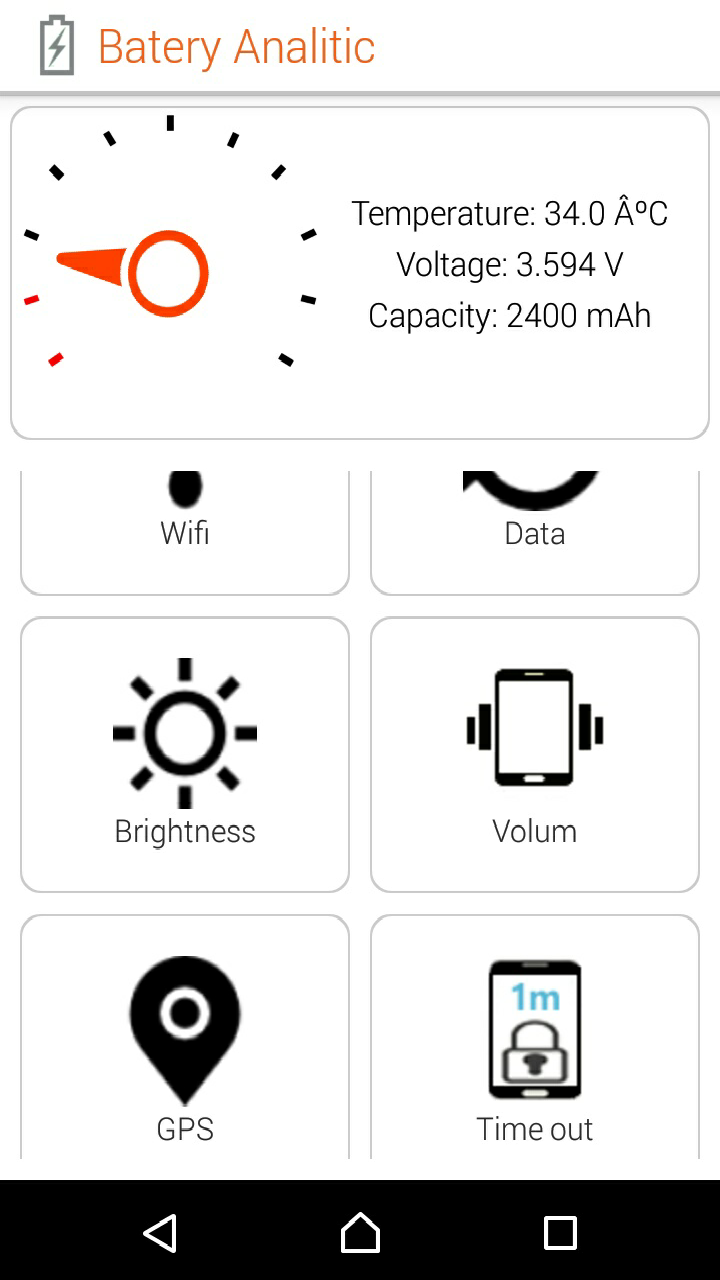Select the Brightness sun icon
The height and width of the screenshot is (1280, 720).
point(184,730)
